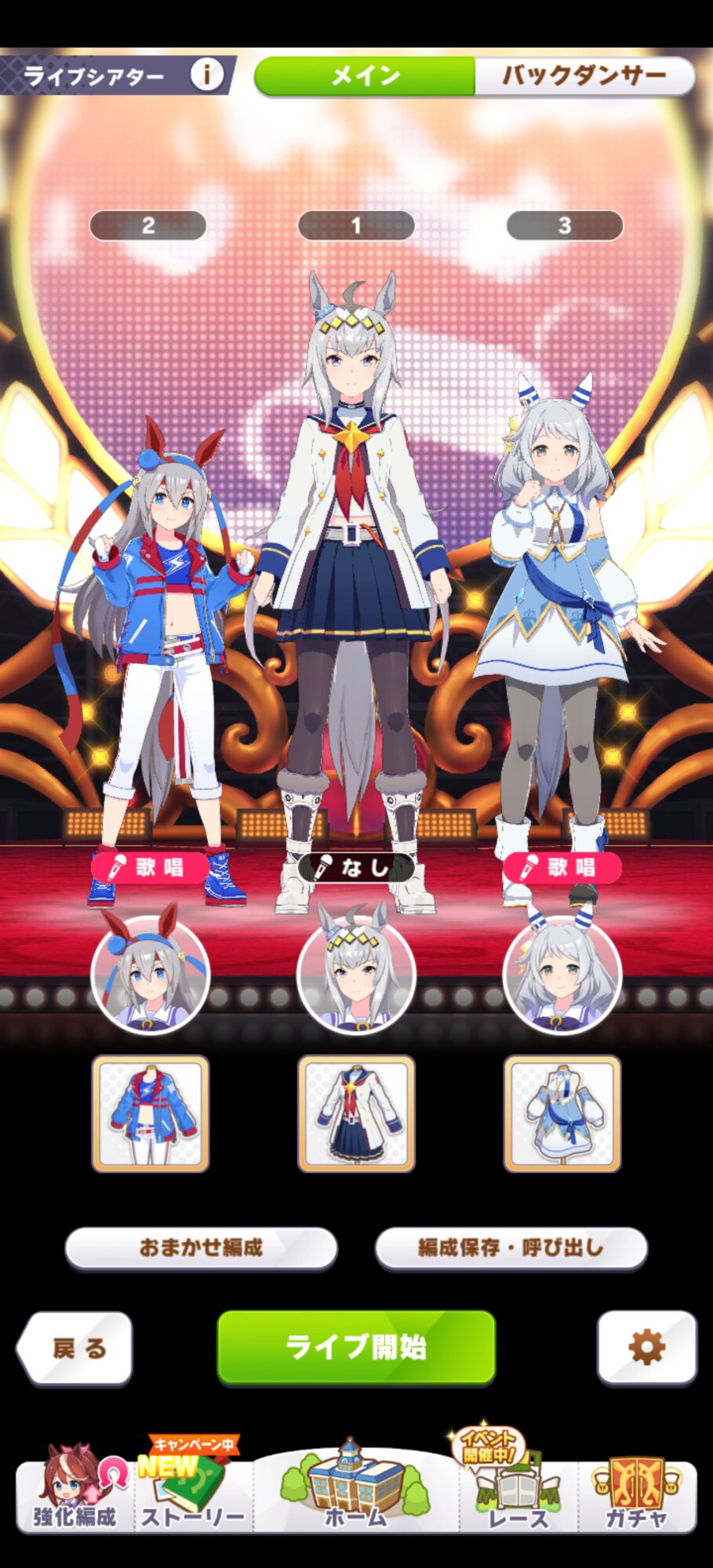Go back with the 戻る button
713x1568 pixels.
[x=76, y=1348]
